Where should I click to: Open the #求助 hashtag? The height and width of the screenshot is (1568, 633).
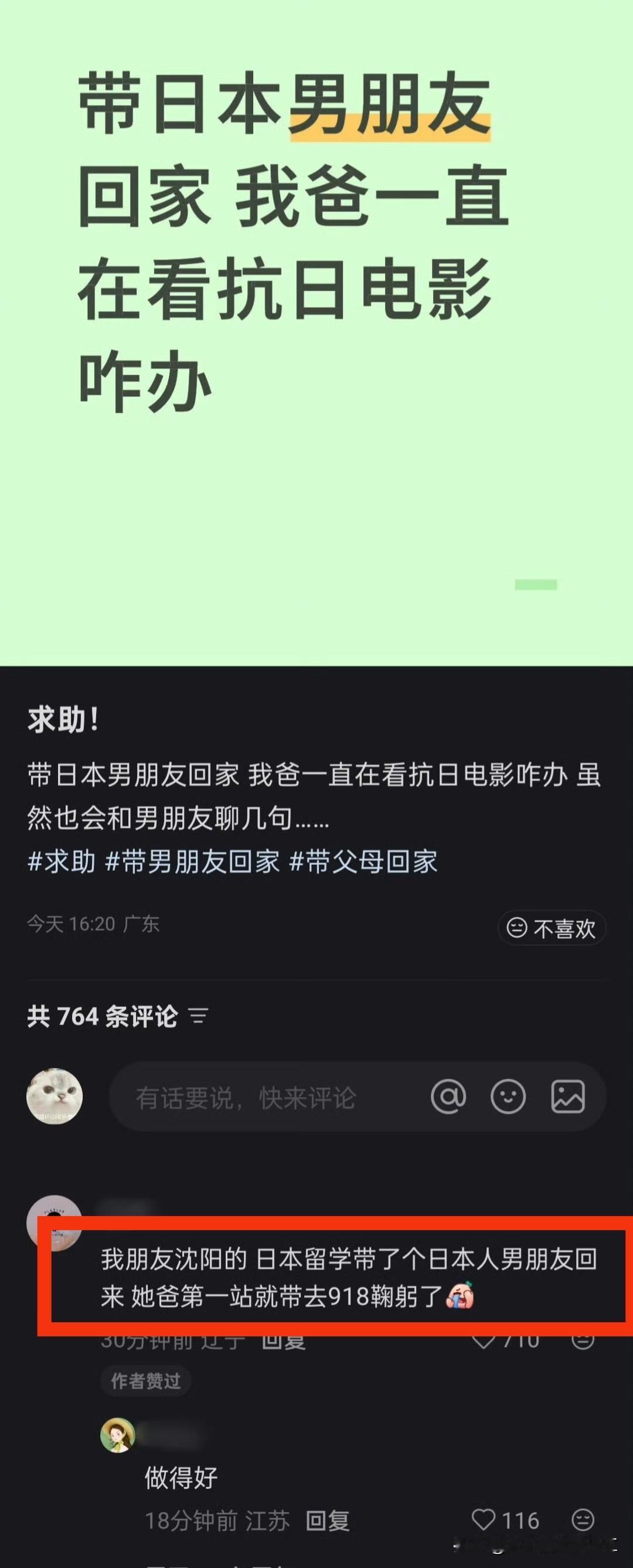pyautogui.click(x=63, y=860)
